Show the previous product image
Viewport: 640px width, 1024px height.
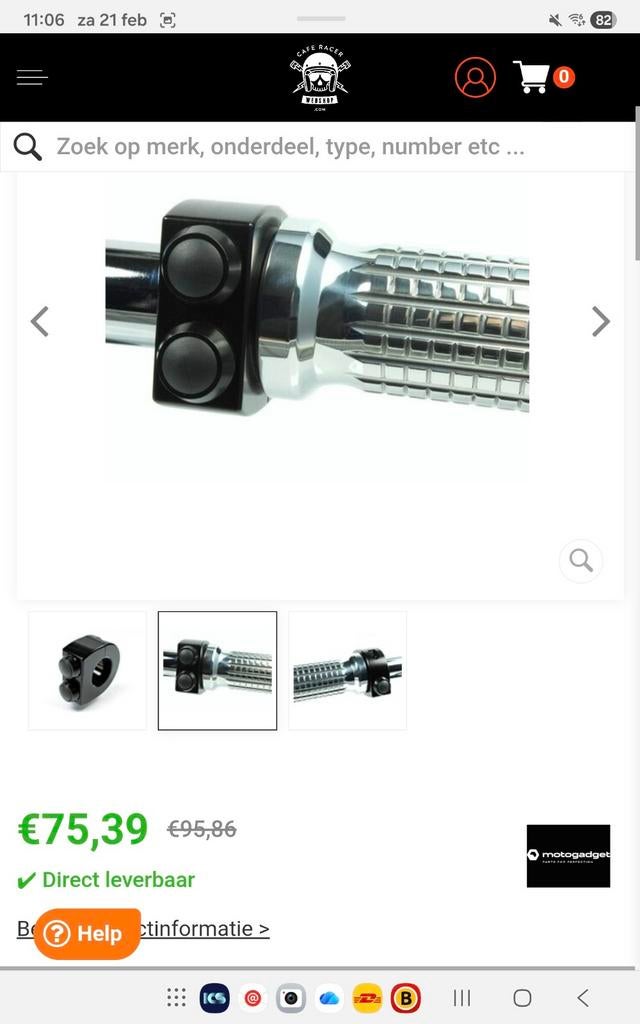(x=40, y=321)
